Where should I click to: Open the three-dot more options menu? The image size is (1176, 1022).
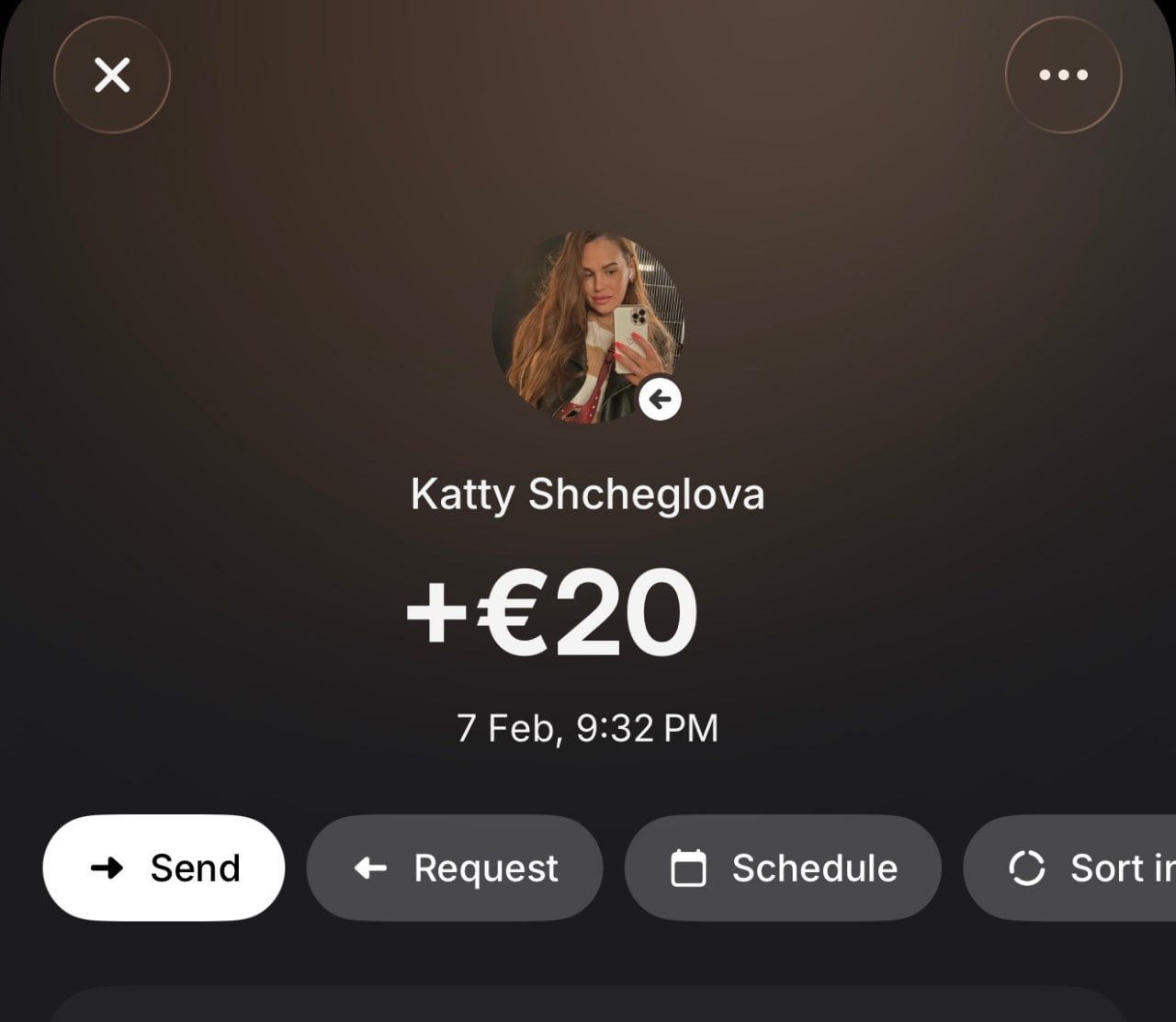(1063, 74)
